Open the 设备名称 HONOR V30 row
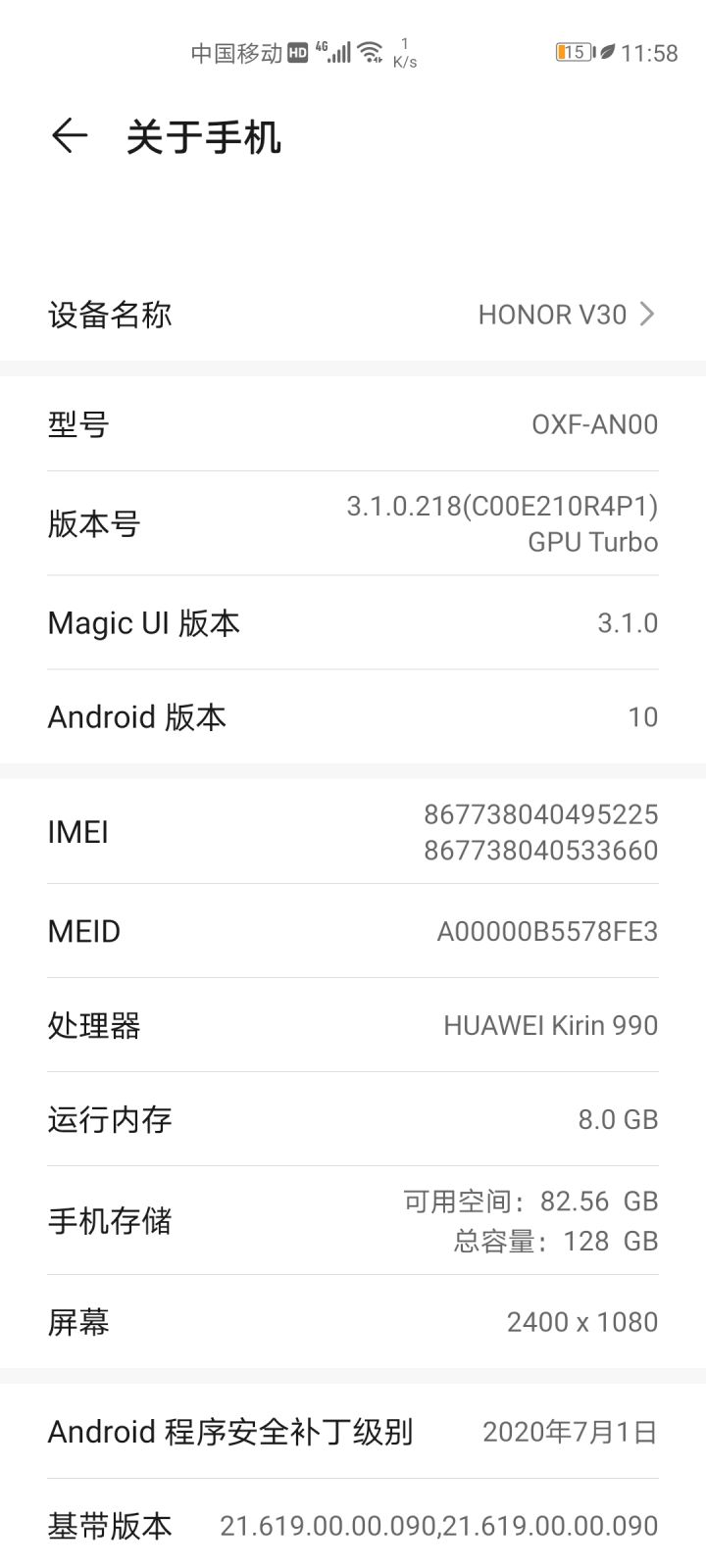 (x=353, y=315)
